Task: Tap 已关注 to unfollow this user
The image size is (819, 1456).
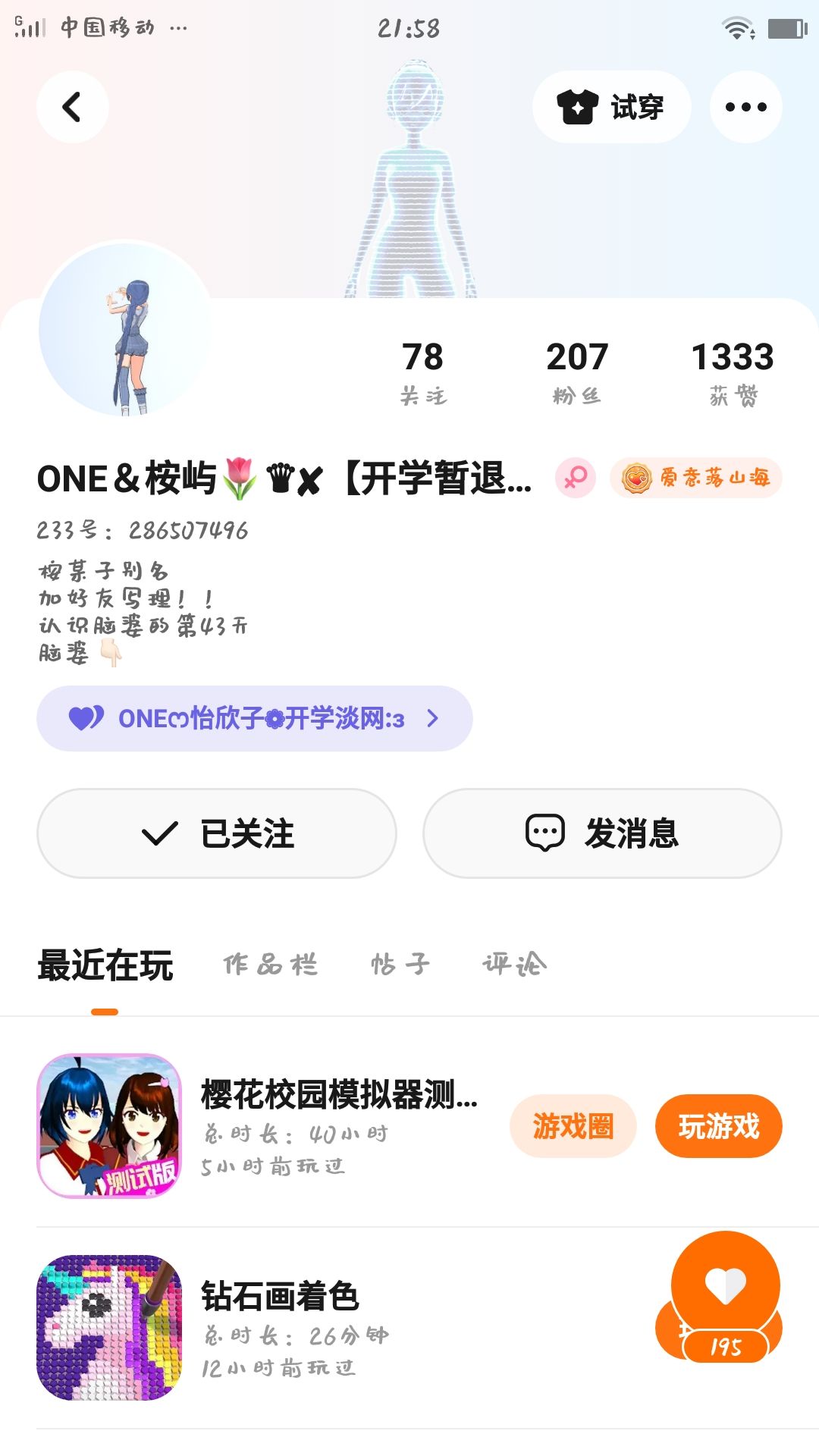Action: (x=217, y=833)
